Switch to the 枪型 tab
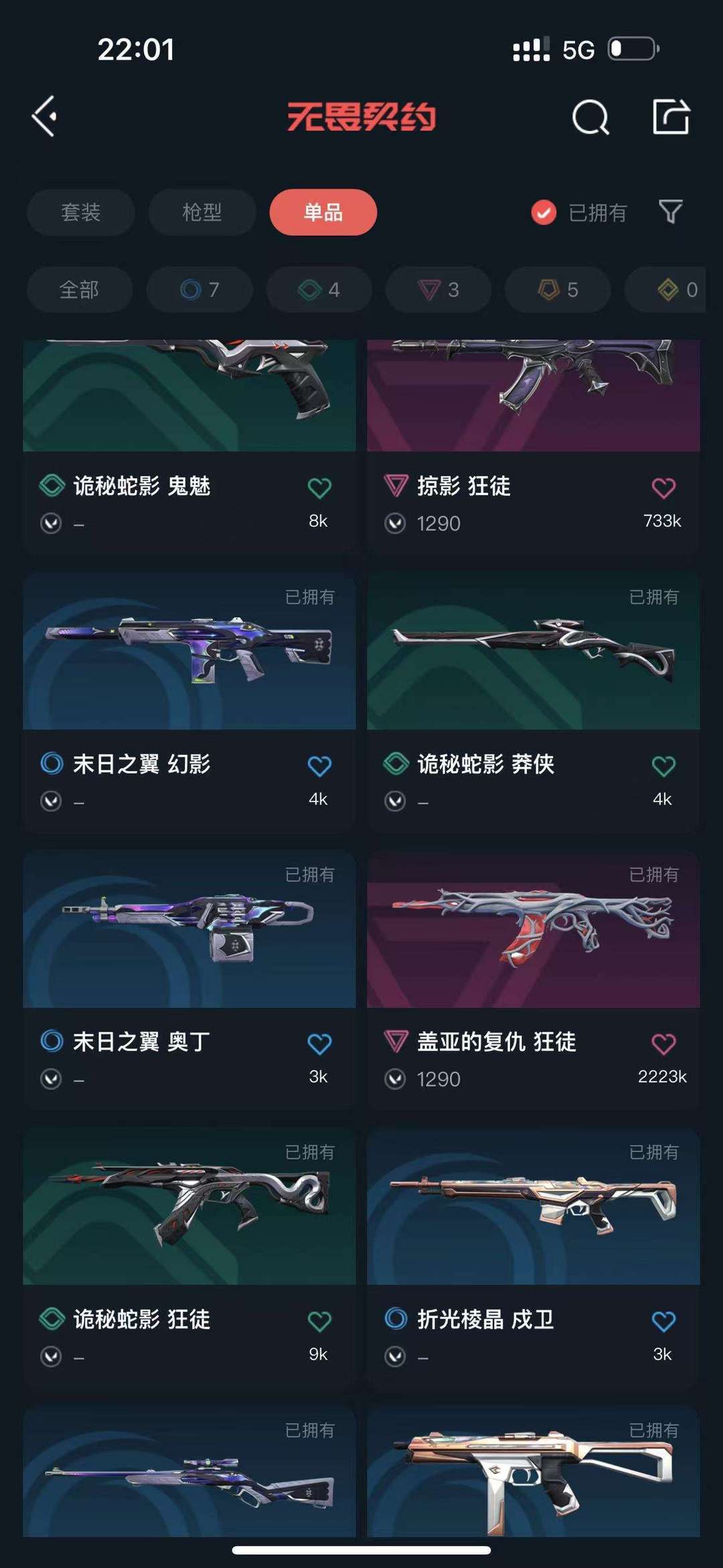This screenshot has width=723, height=1568. 202,212
